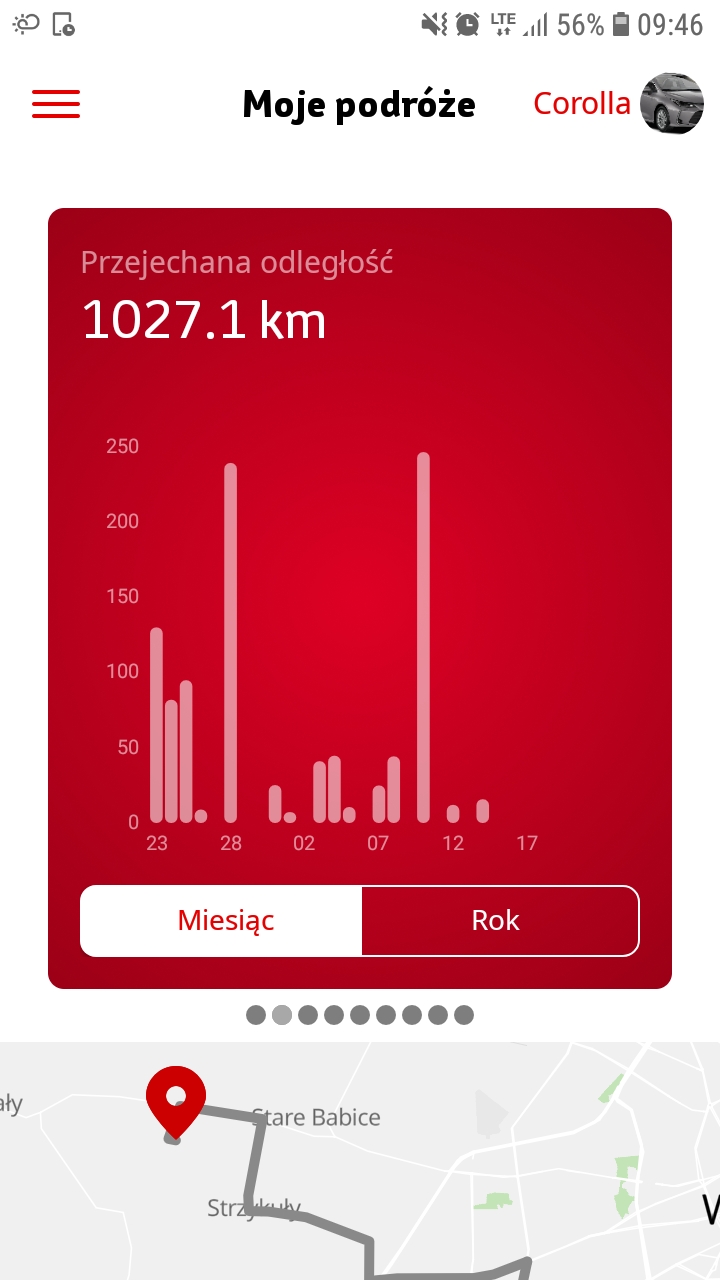720x1280 pixels.
Task: Switch to the Rok view
Action: point(498,920)
